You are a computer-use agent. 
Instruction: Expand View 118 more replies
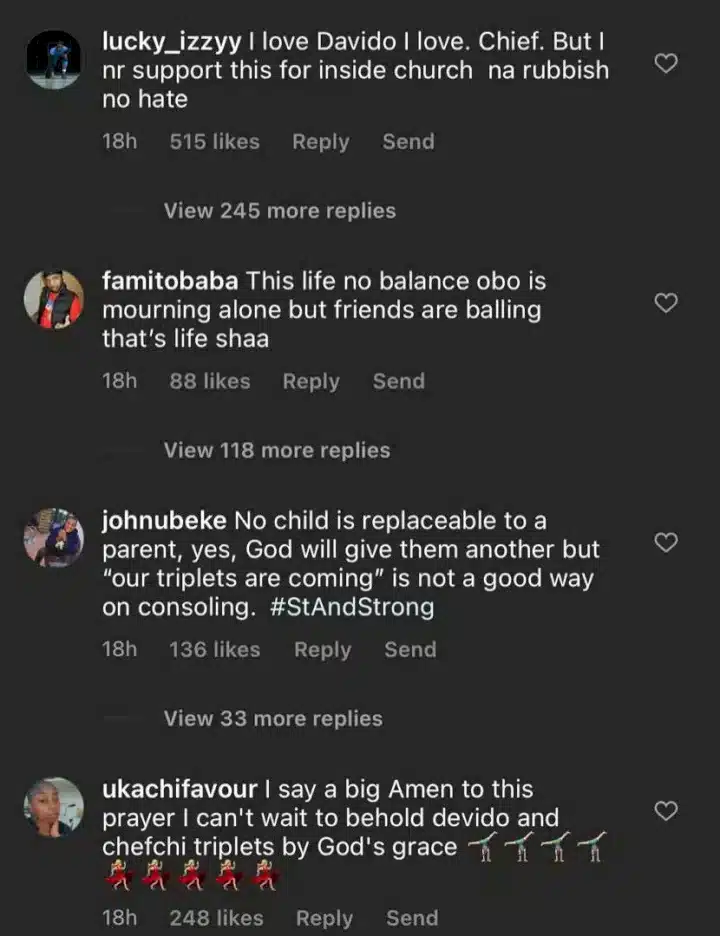click(276, 451)
